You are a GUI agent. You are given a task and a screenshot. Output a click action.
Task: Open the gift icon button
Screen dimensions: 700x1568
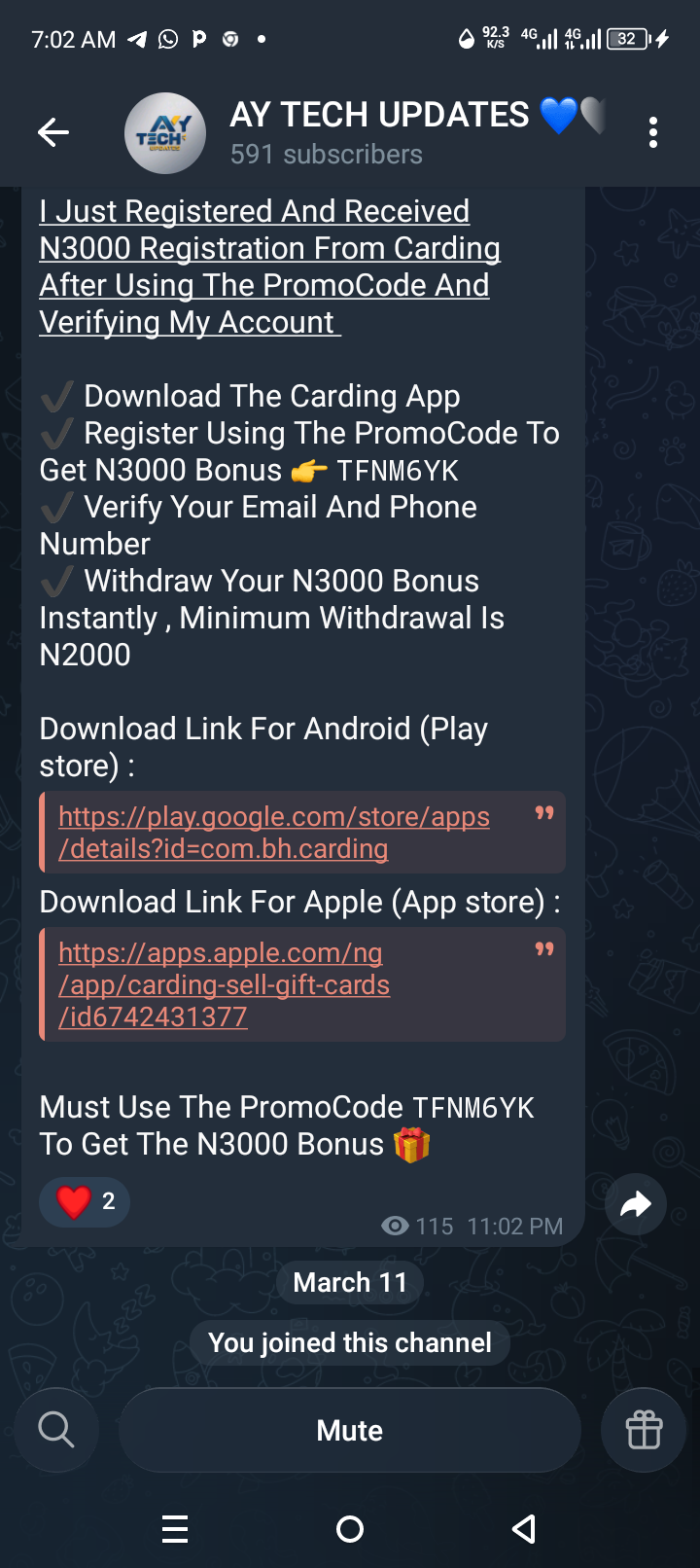click(x=644, y=1430)
